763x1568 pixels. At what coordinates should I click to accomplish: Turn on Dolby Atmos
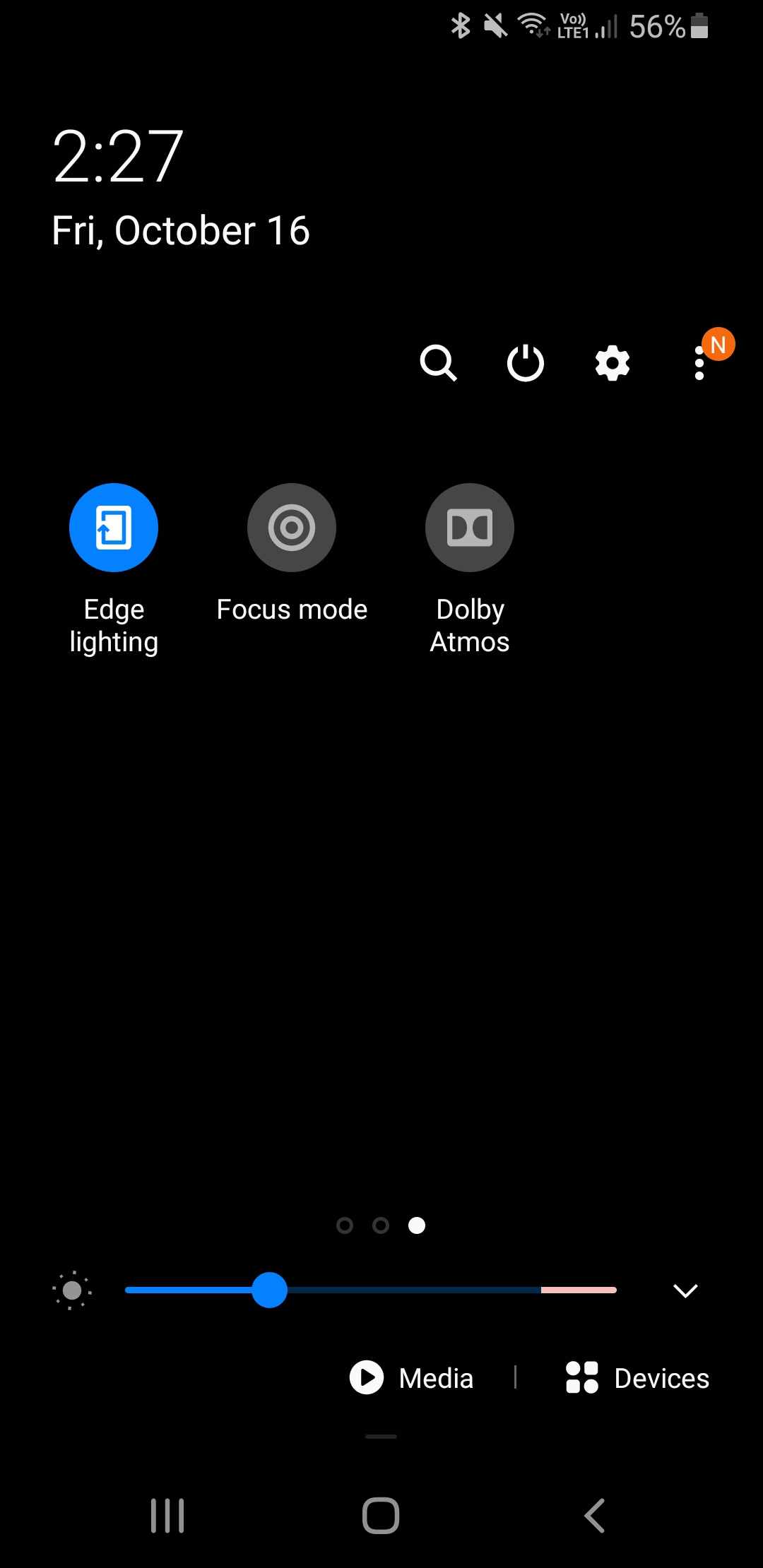pyautogui.click(x=470, y=528)
